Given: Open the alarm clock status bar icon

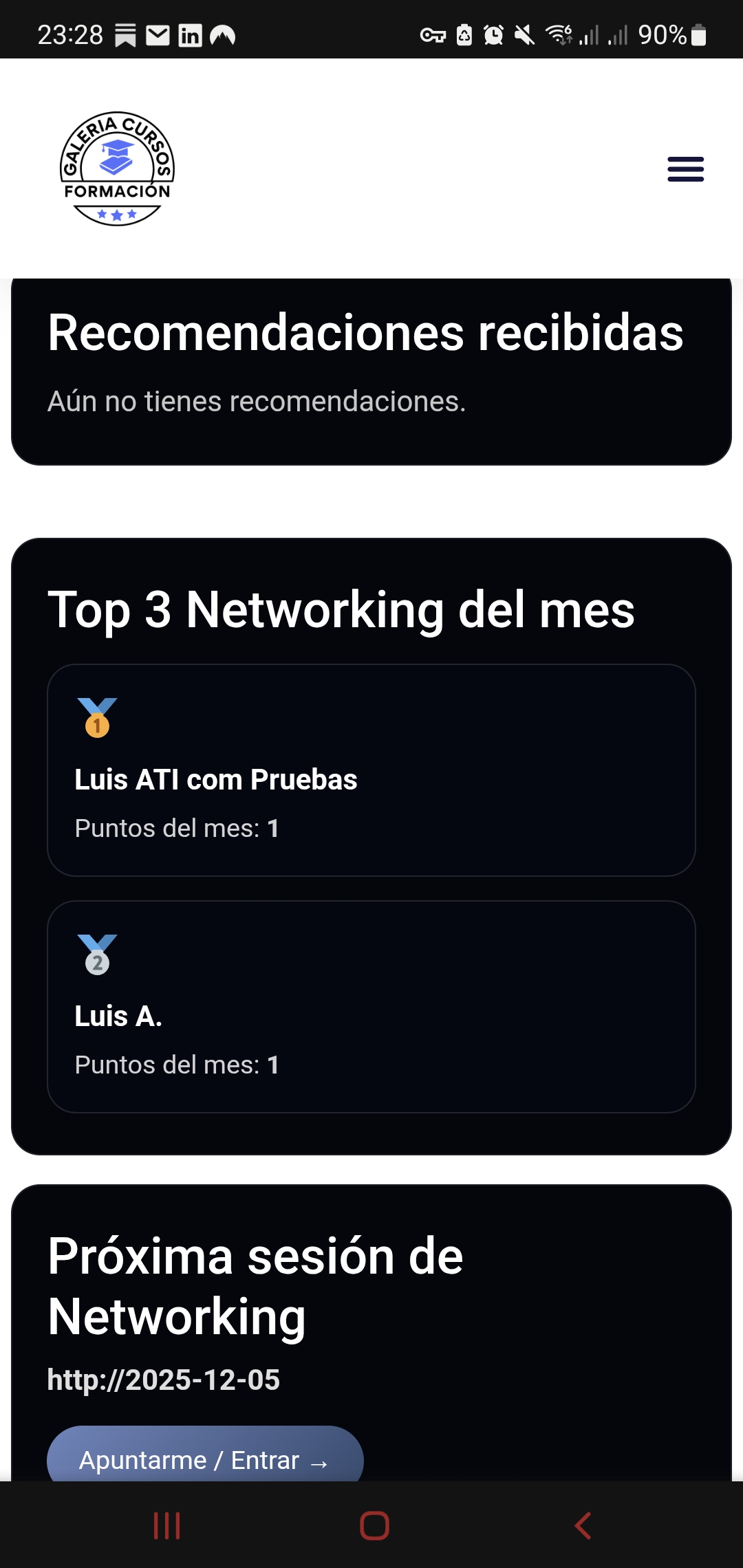Looking at the screenshot, I should point(493,36).
